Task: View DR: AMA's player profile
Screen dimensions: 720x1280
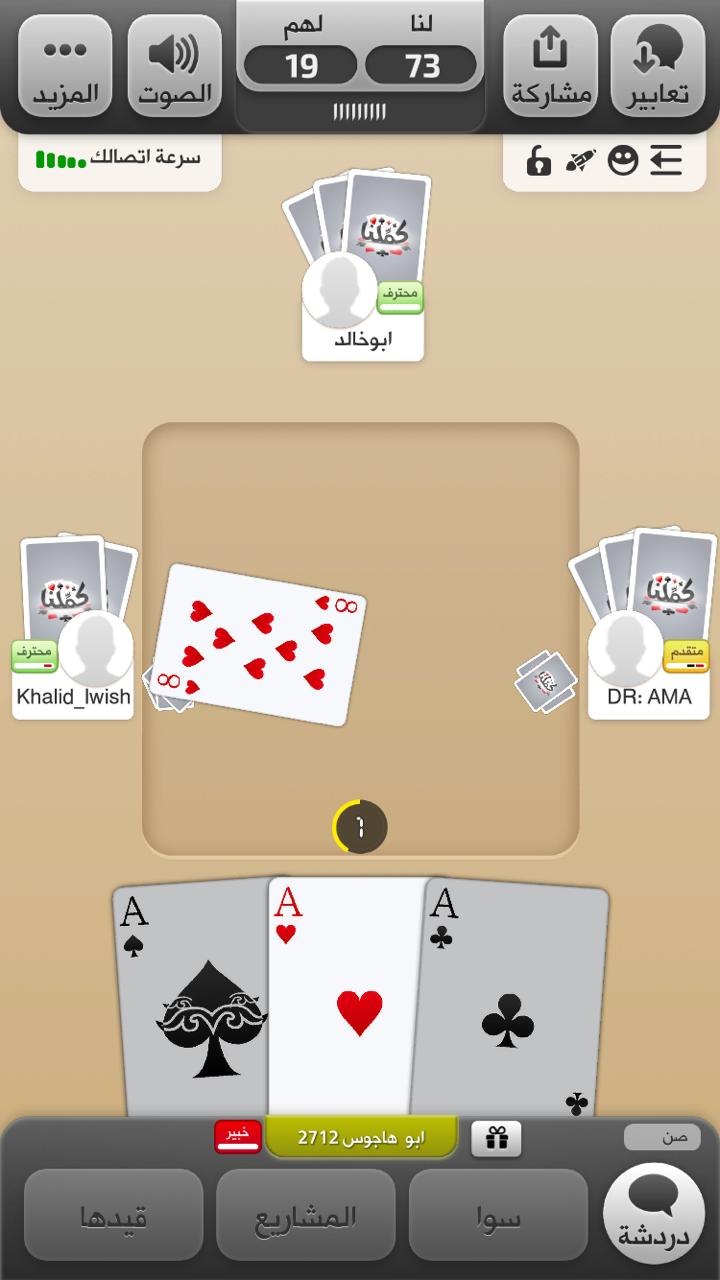Action: tap(625, 648)
